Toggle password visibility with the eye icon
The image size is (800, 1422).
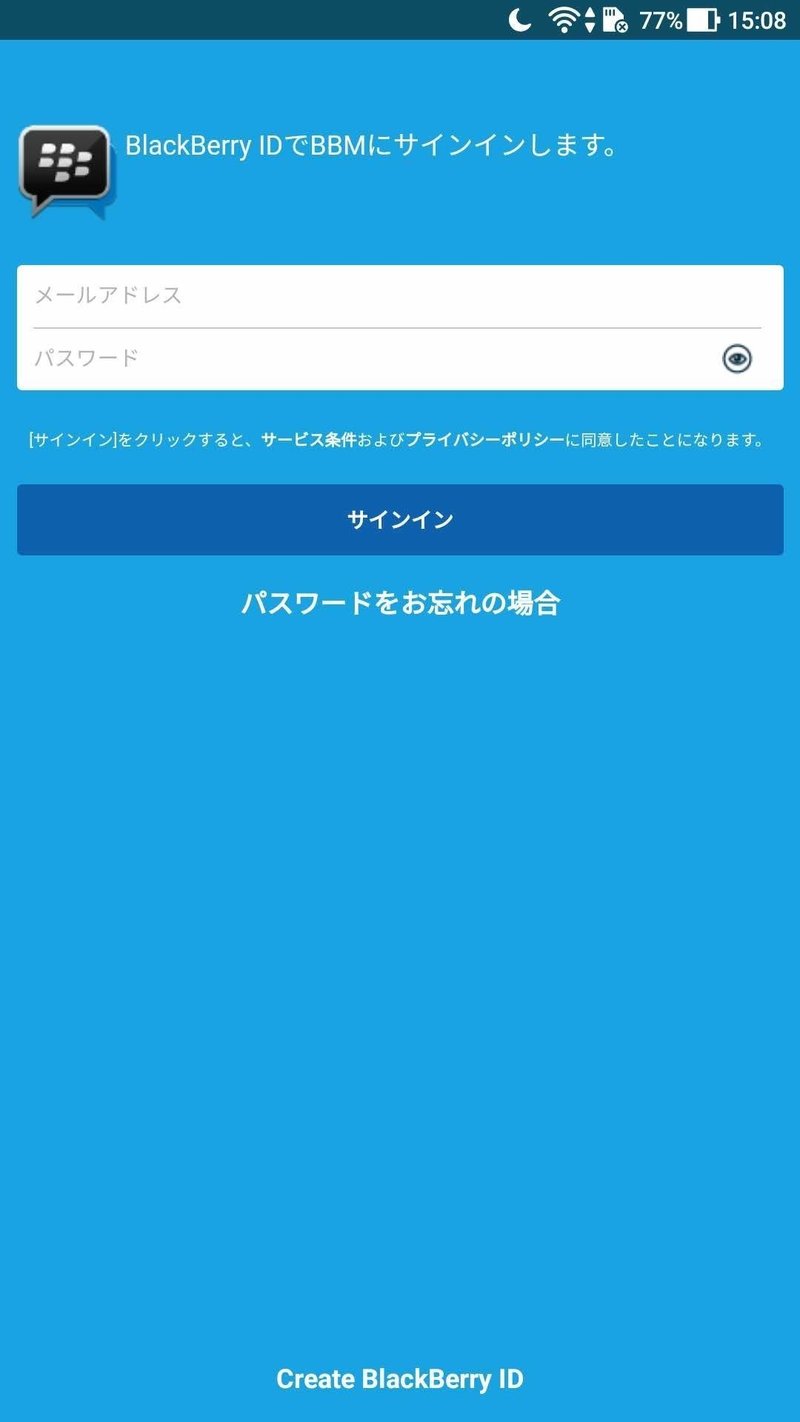737,358
